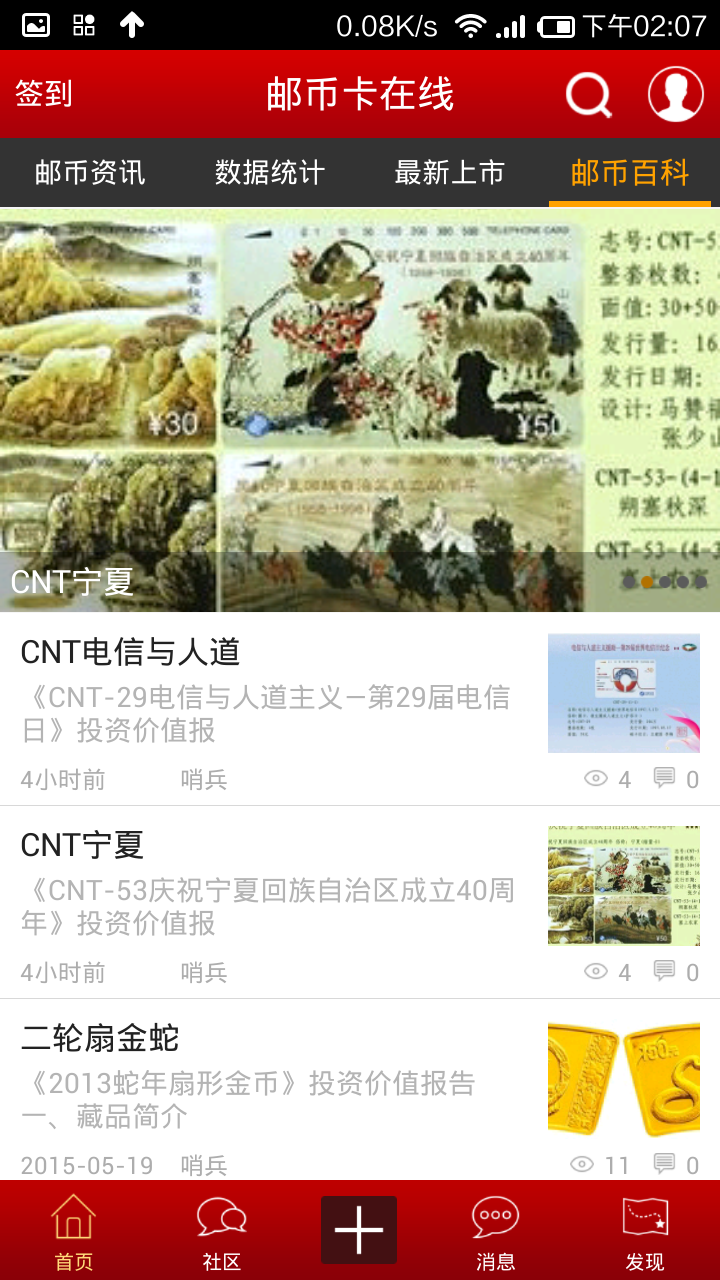Tap the 签到 check-in button
720x1280 pixels.
pyautogui.click(x=43, y=94)
